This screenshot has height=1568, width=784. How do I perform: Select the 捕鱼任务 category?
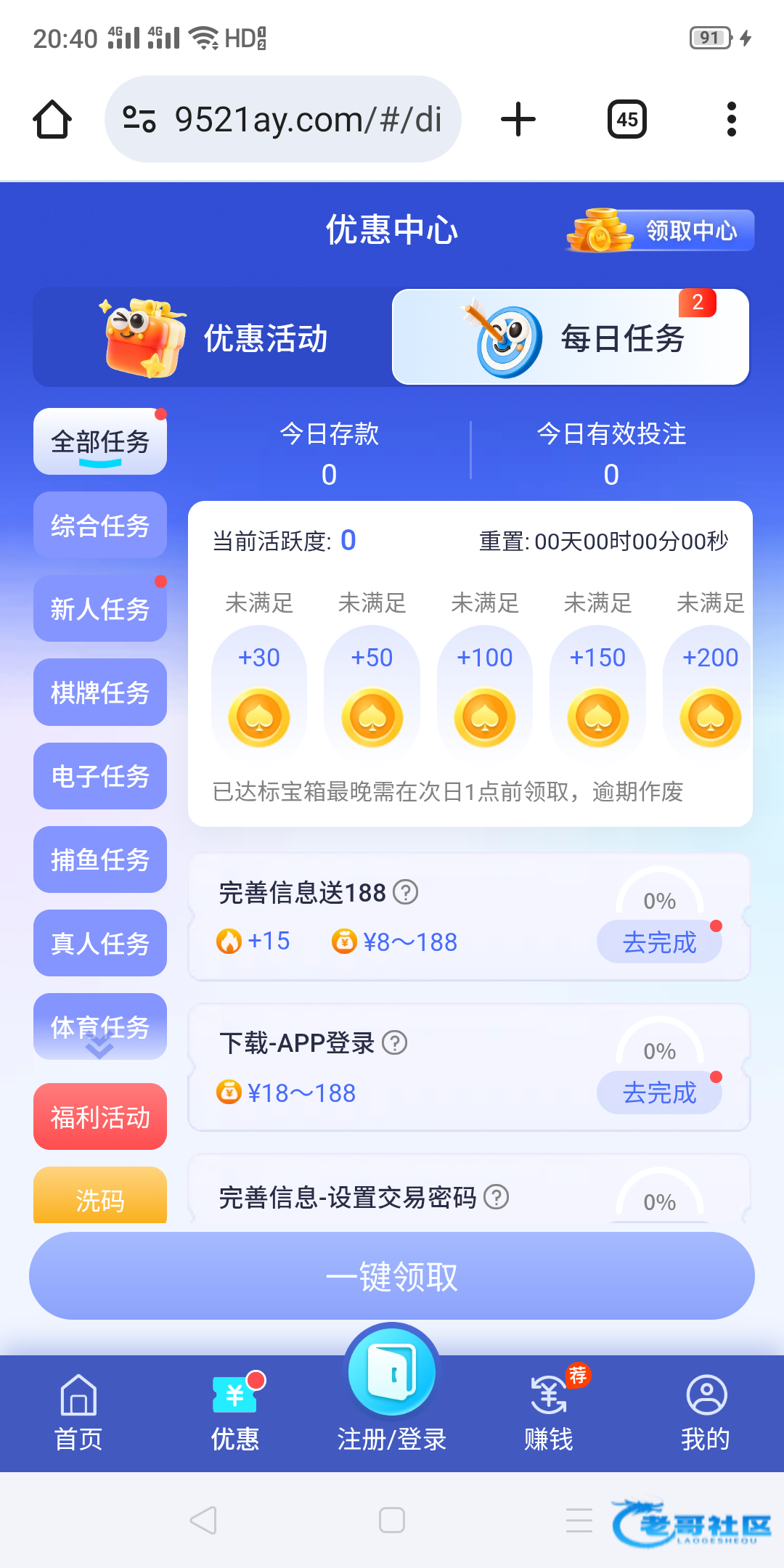click(100, 859)
